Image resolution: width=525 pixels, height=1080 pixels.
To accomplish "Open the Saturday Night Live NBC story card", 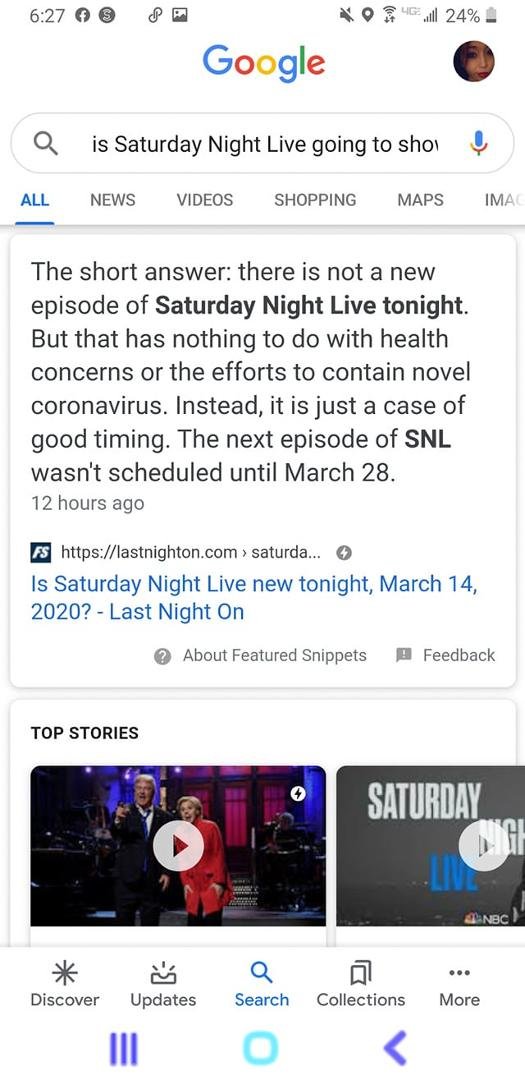I will 431,846.
